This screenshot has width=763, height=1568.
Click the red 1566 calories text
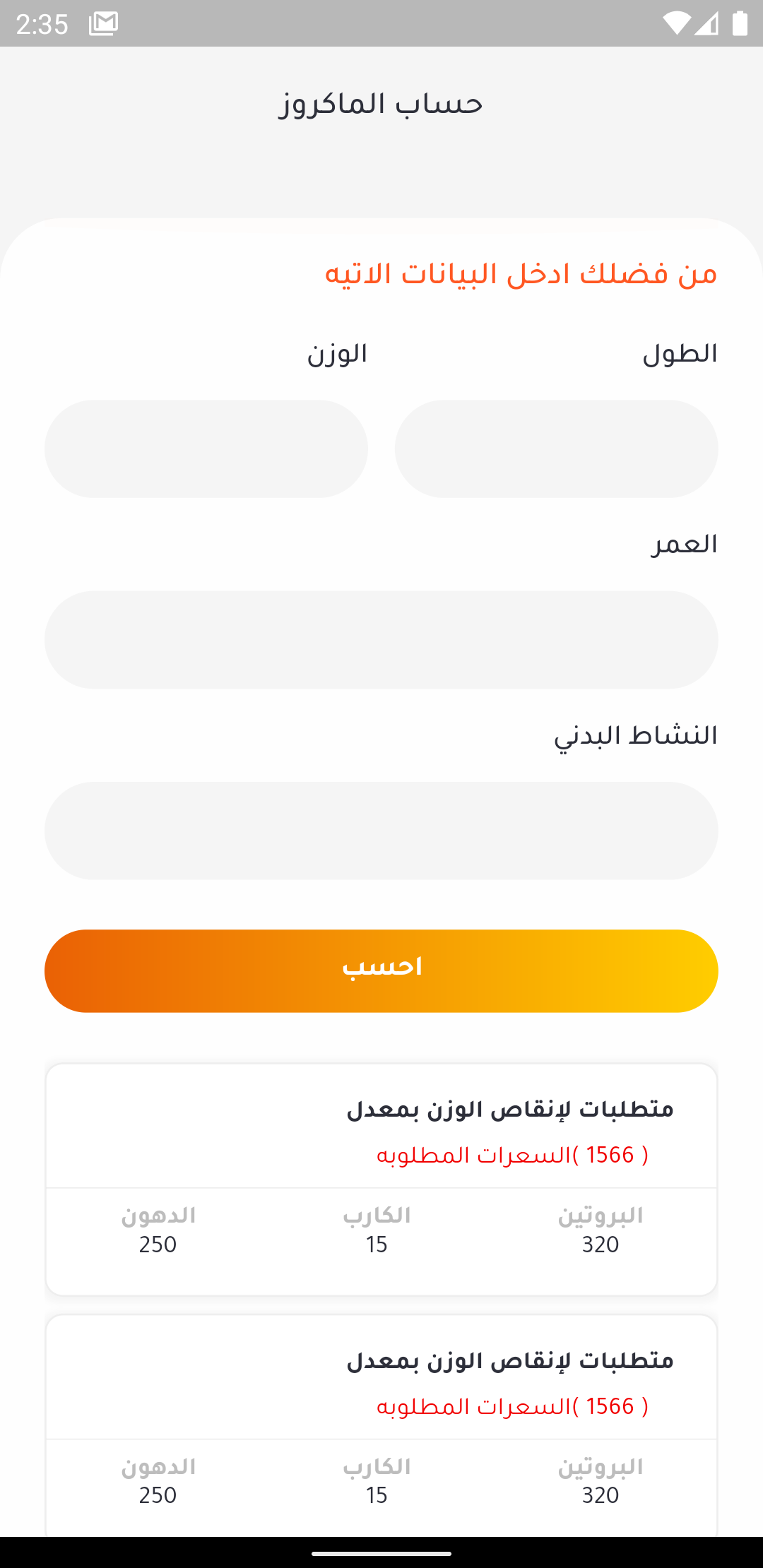[x=512, y=1153]
